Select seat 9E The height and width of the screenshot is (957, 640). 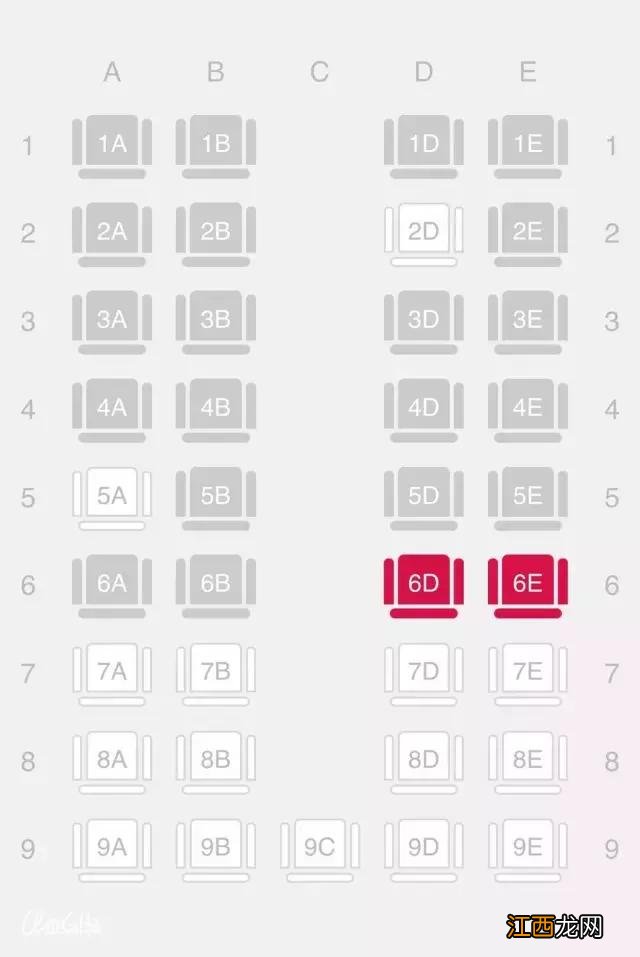click(x=527, y=847)
